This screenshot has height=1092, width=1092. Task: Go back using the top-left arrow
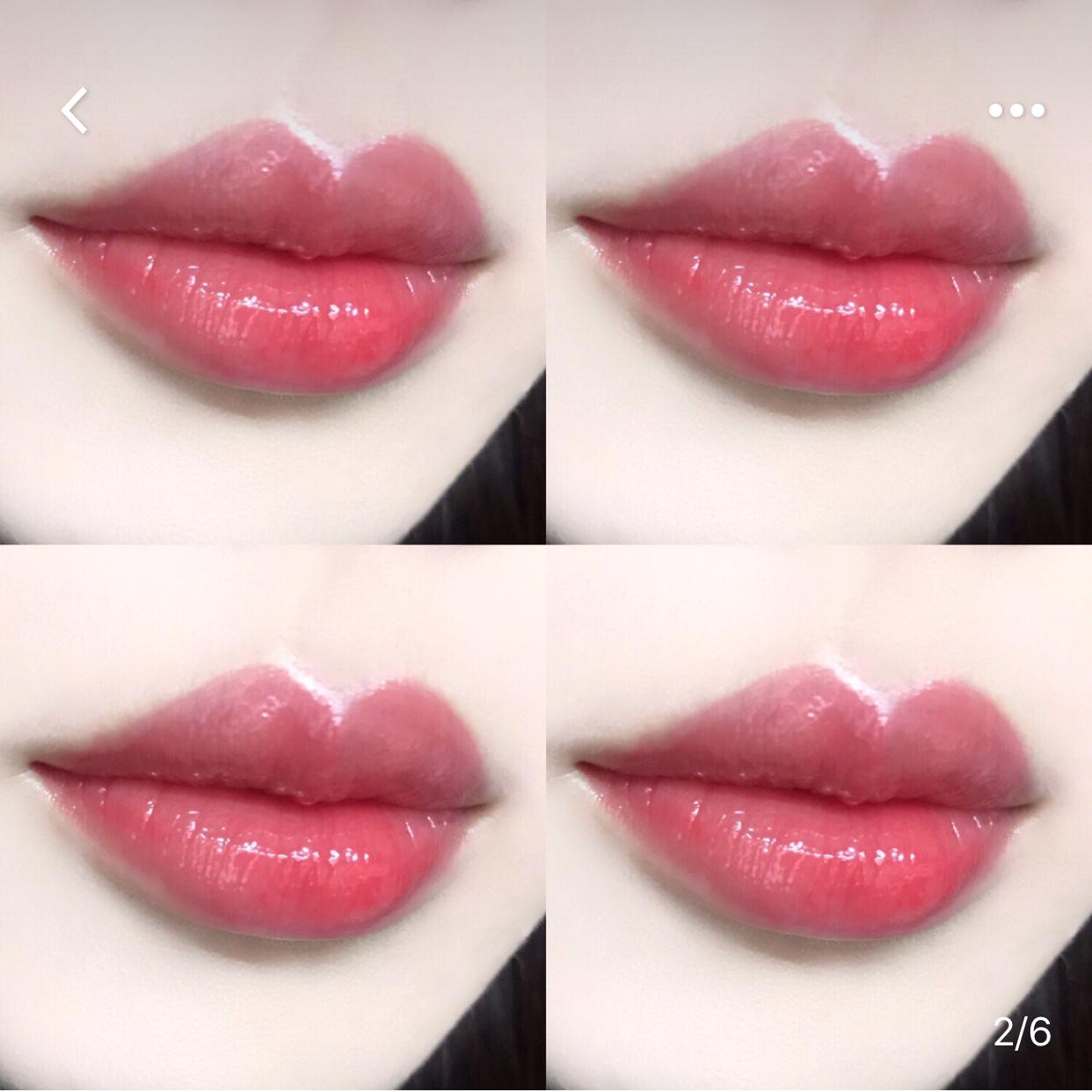(x=76, y=111)
